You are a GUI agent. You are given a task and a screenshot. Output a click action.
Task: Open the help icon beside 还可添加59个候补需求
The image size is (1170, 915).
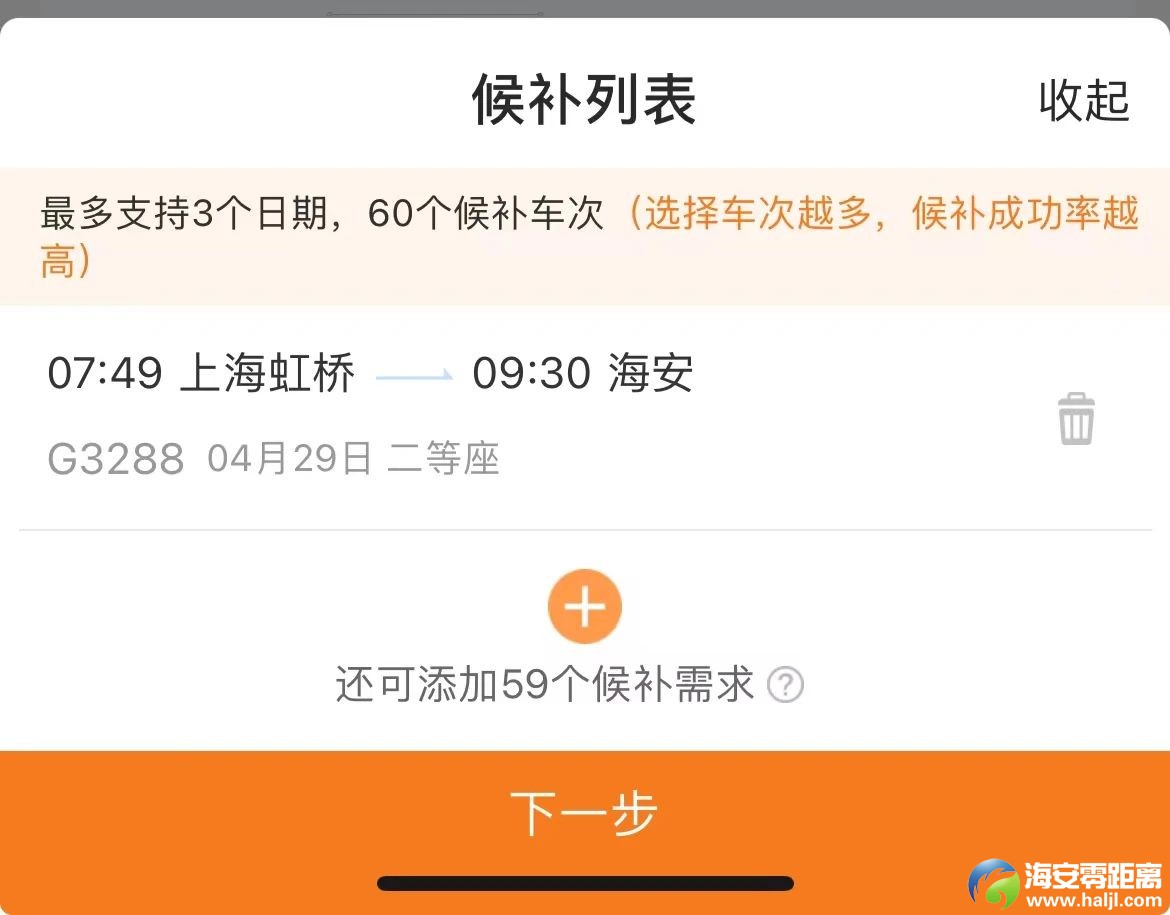click(x=786, y=686)
